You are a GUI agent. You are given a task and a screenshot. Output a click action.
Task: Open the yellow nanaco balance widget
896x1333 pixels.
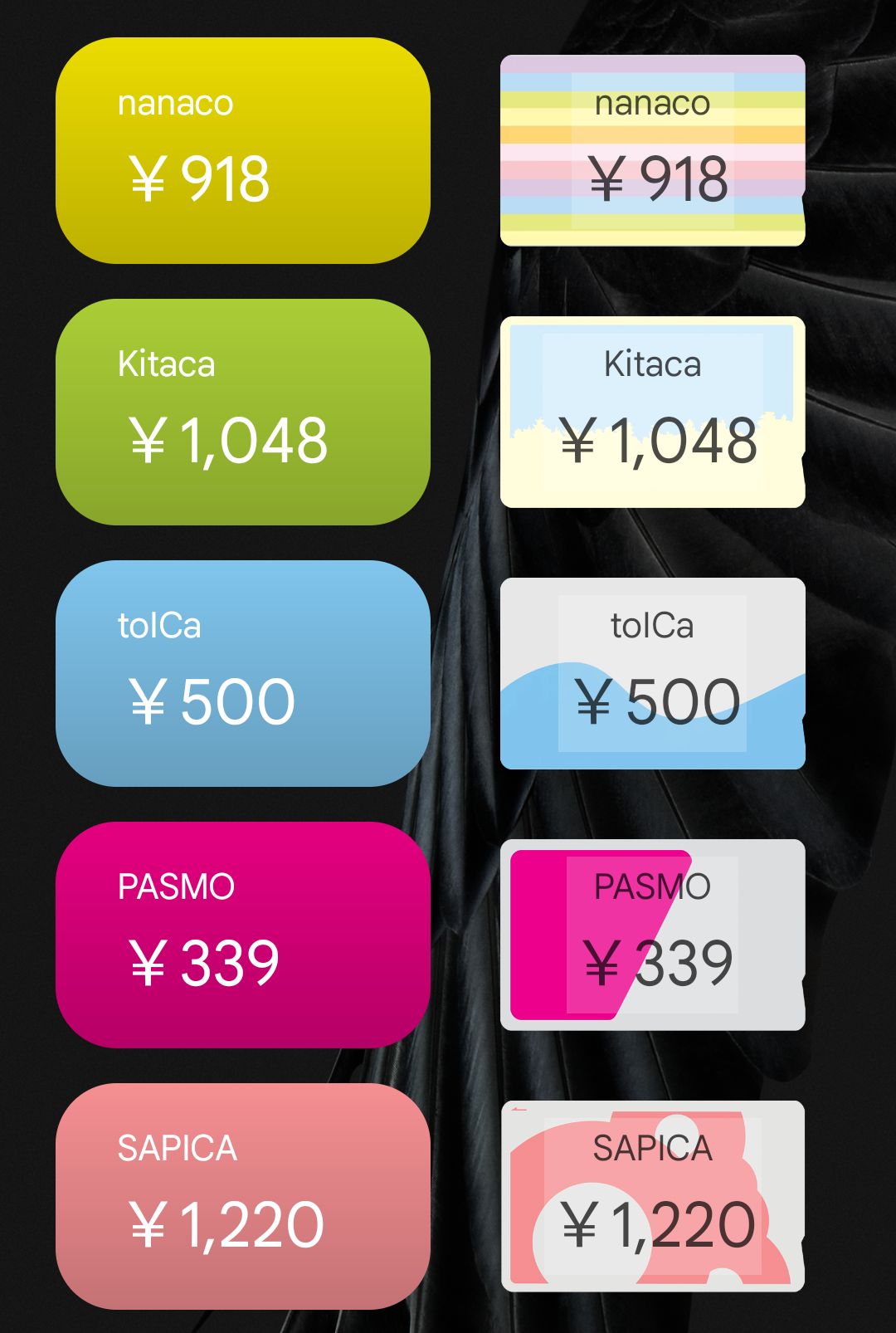tap(242, 150)
